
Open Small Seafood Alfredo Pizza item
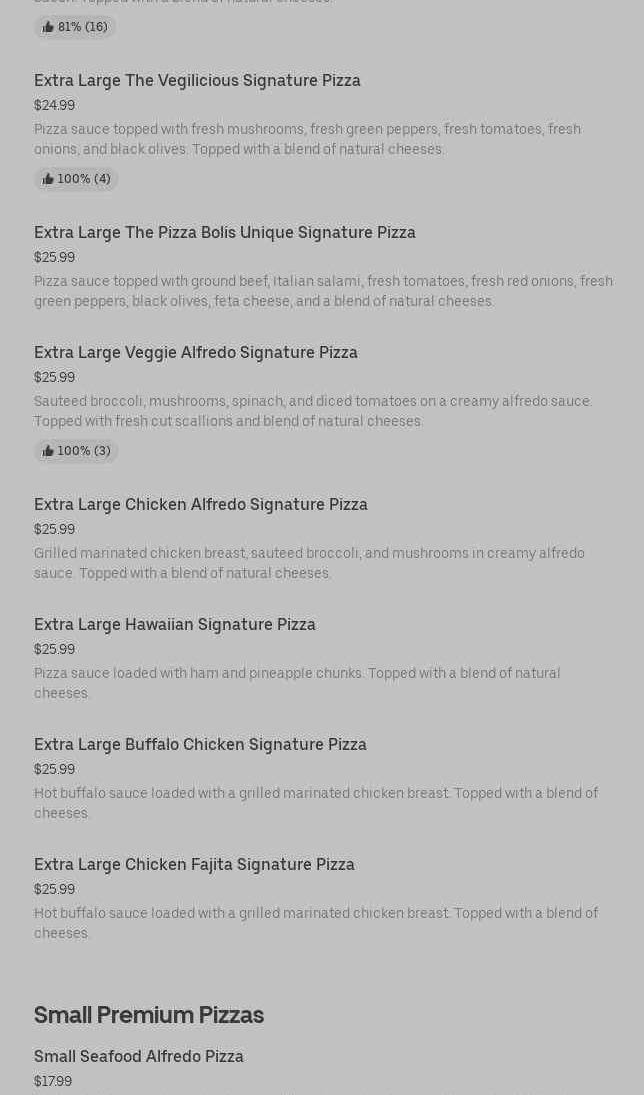pos(138,1056)
